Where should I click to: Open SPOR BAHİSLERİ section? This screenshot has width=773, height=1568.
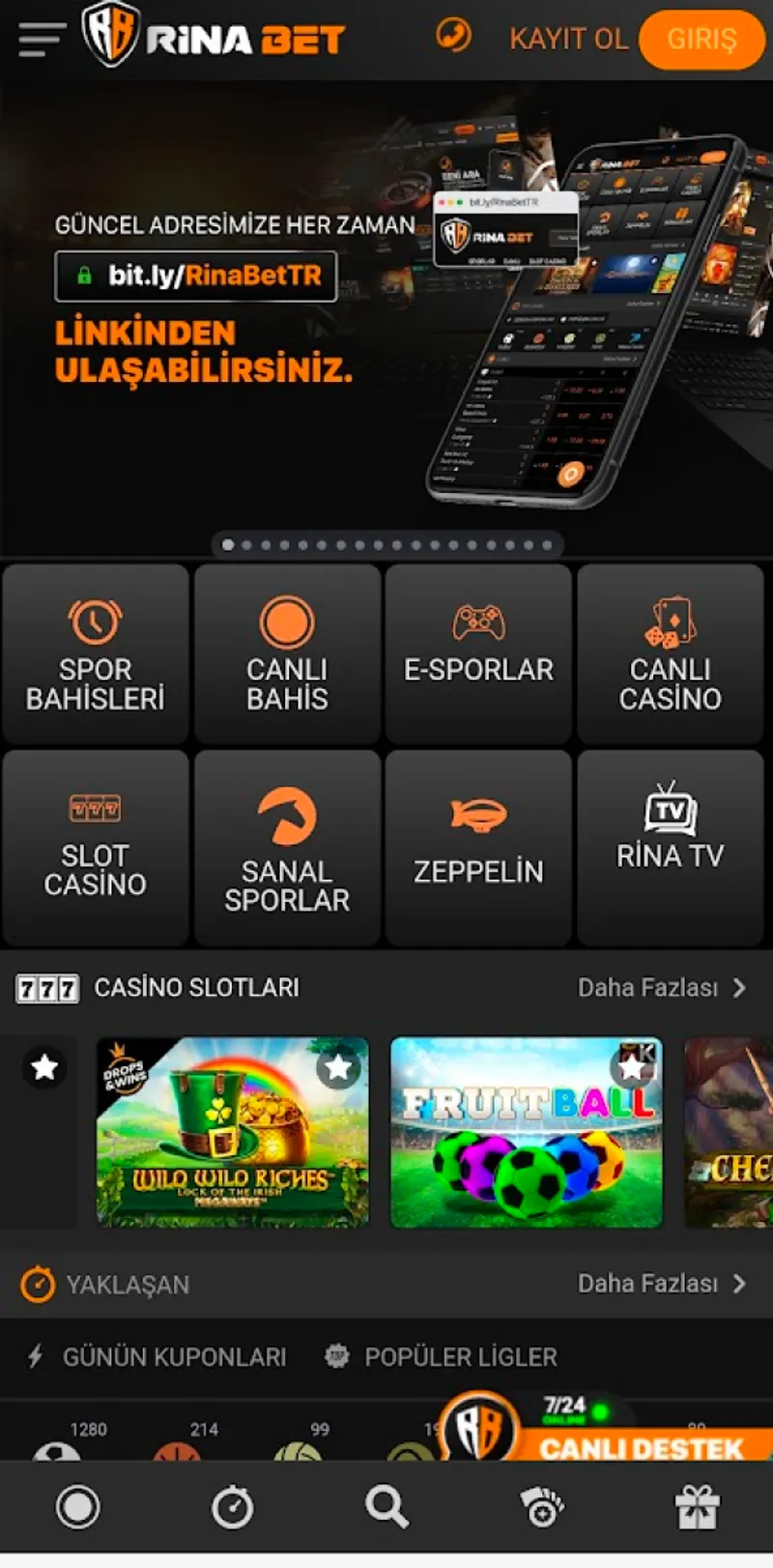tap(95, 654)
